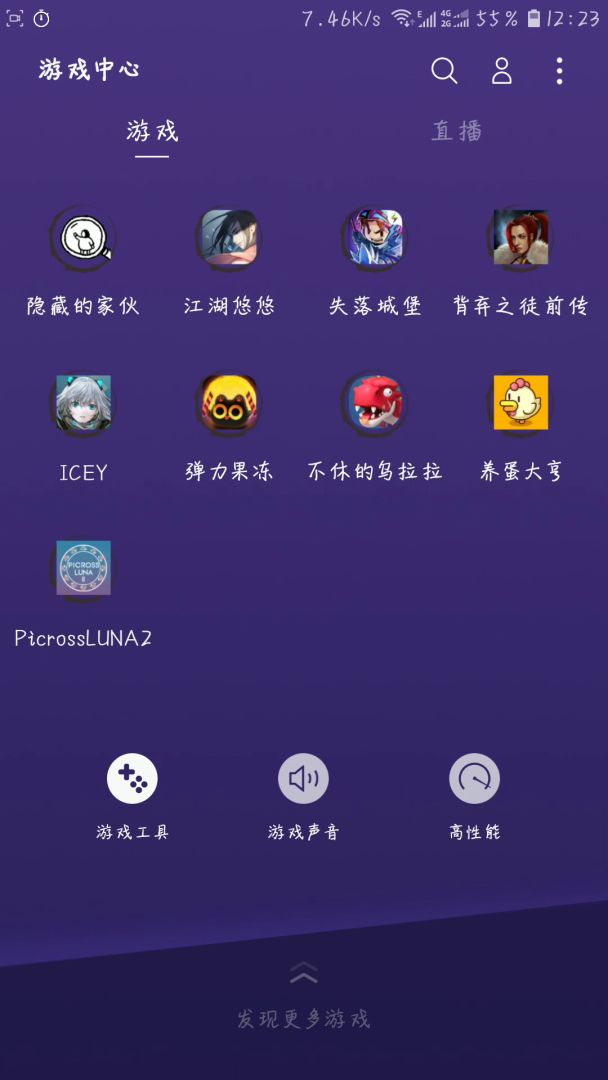Toggle 高性能 high performance mode
This screenshot has height=1080, width=608.
coord(474,779)
